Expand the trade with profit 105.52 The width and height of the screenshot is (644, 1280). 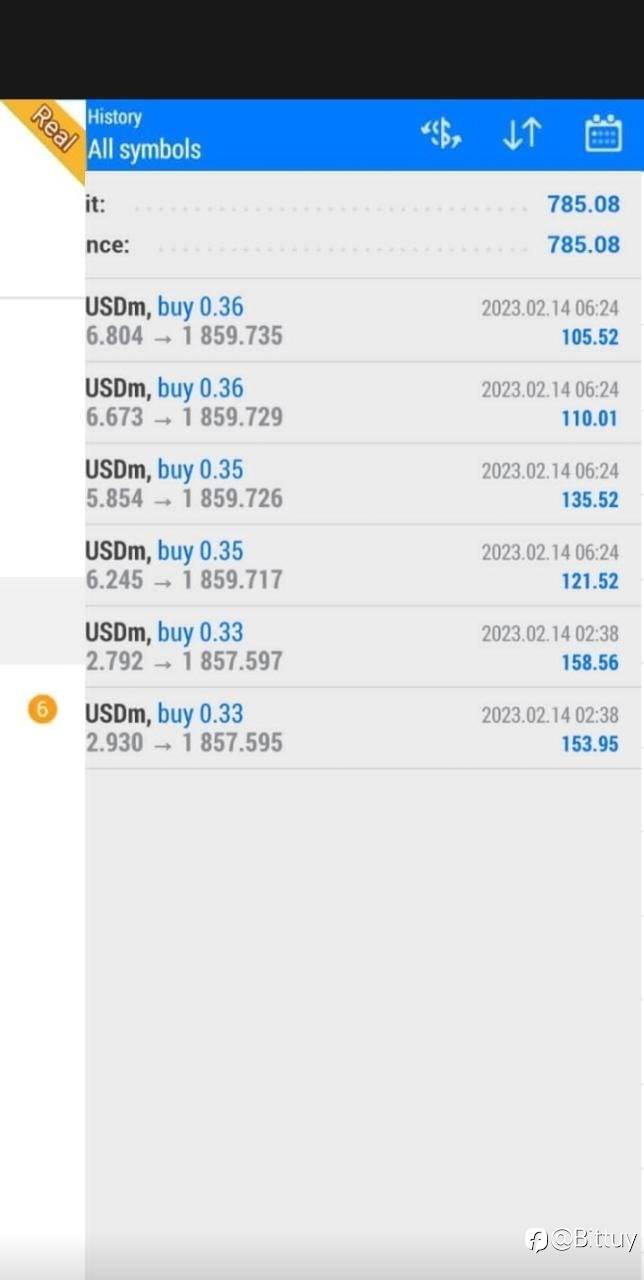(x=364, y=321)
